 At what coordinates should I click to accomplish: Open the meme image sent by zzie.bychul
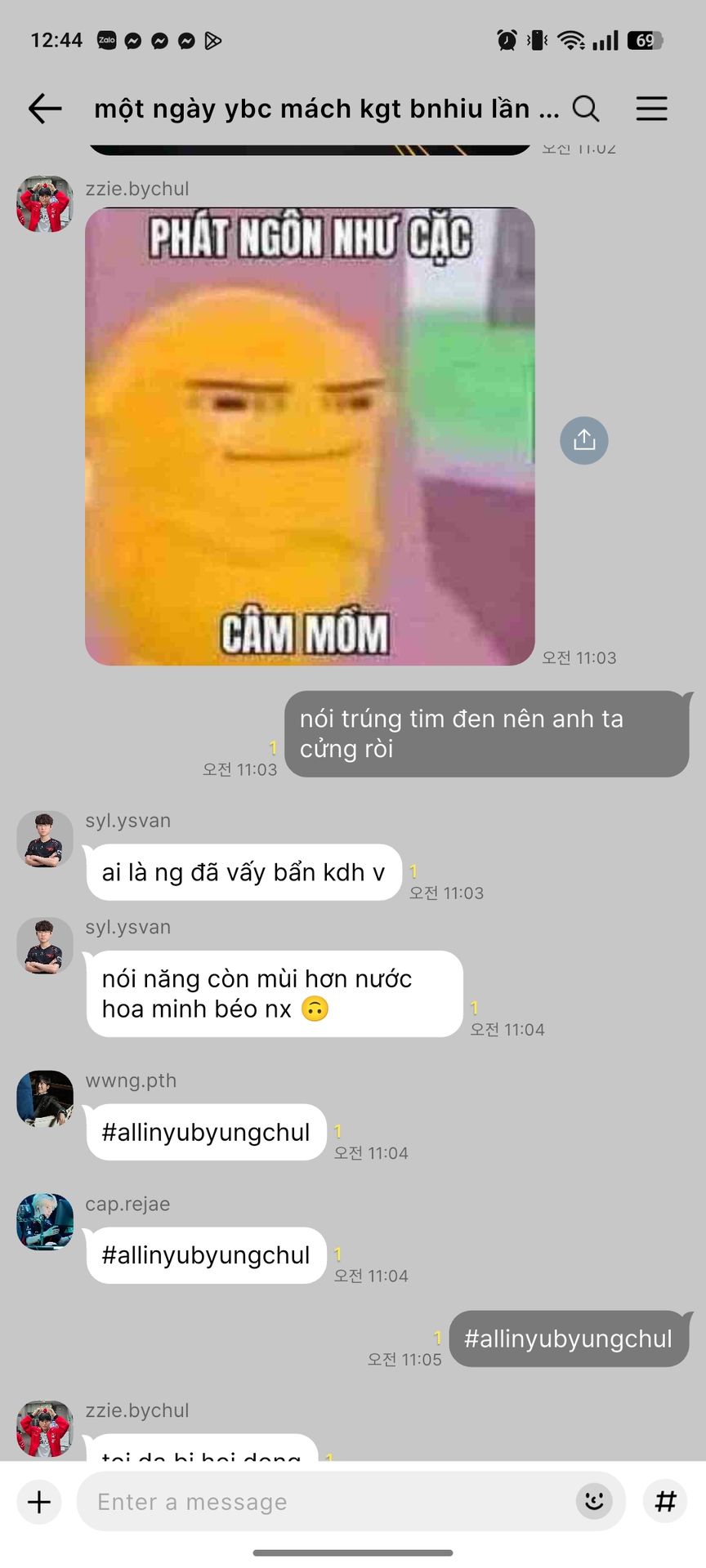click(x=310, y=436)
